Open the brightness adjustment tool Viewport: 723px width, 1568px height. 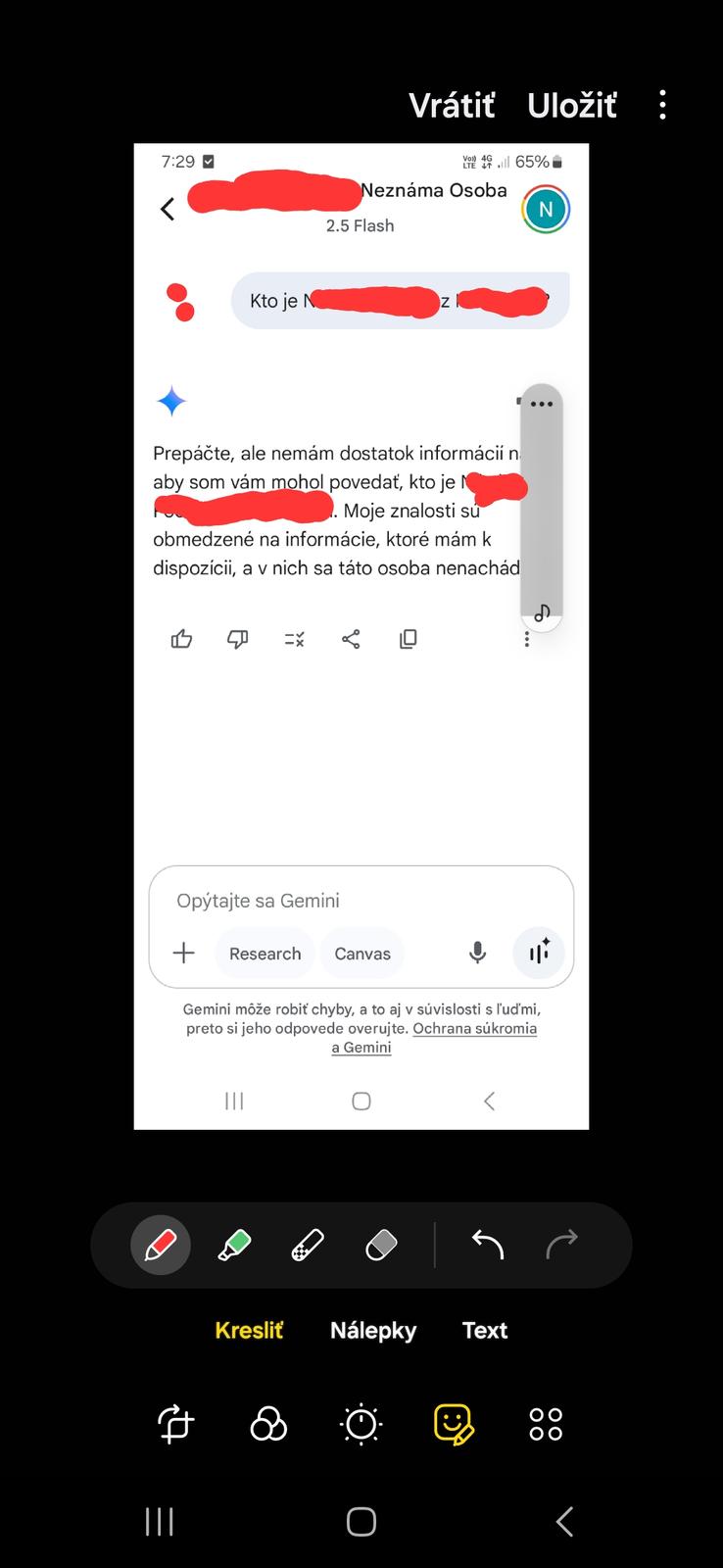(x=361, y=1423)
